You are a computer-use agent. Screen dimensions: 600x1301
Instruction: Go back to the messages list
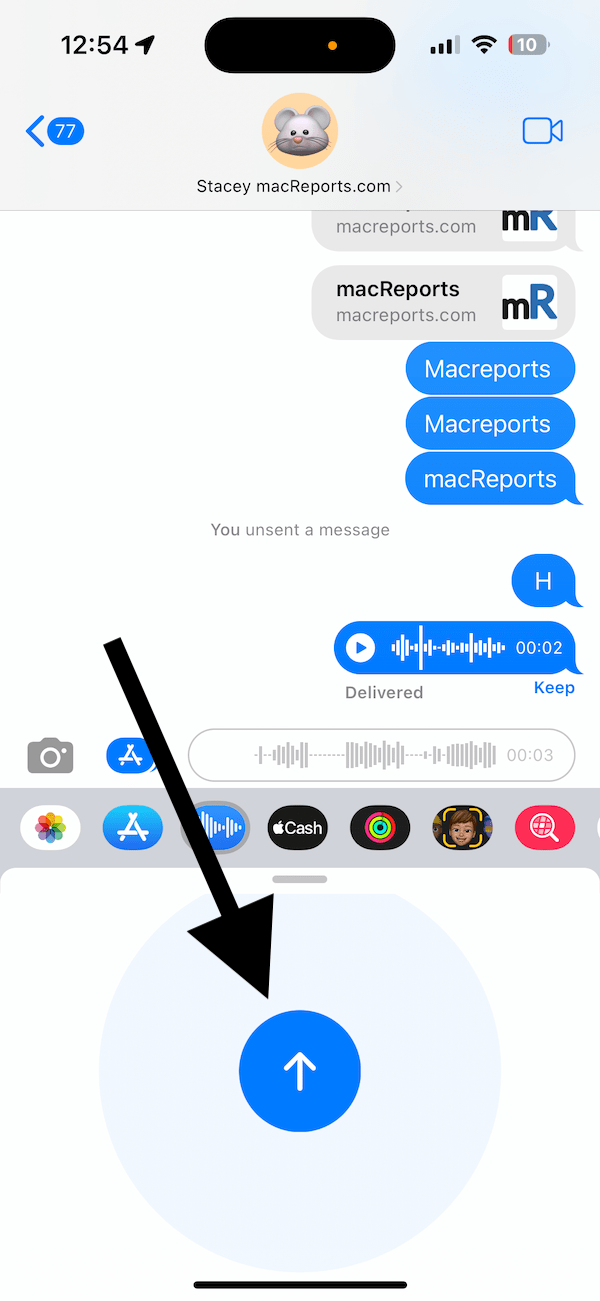54,131
